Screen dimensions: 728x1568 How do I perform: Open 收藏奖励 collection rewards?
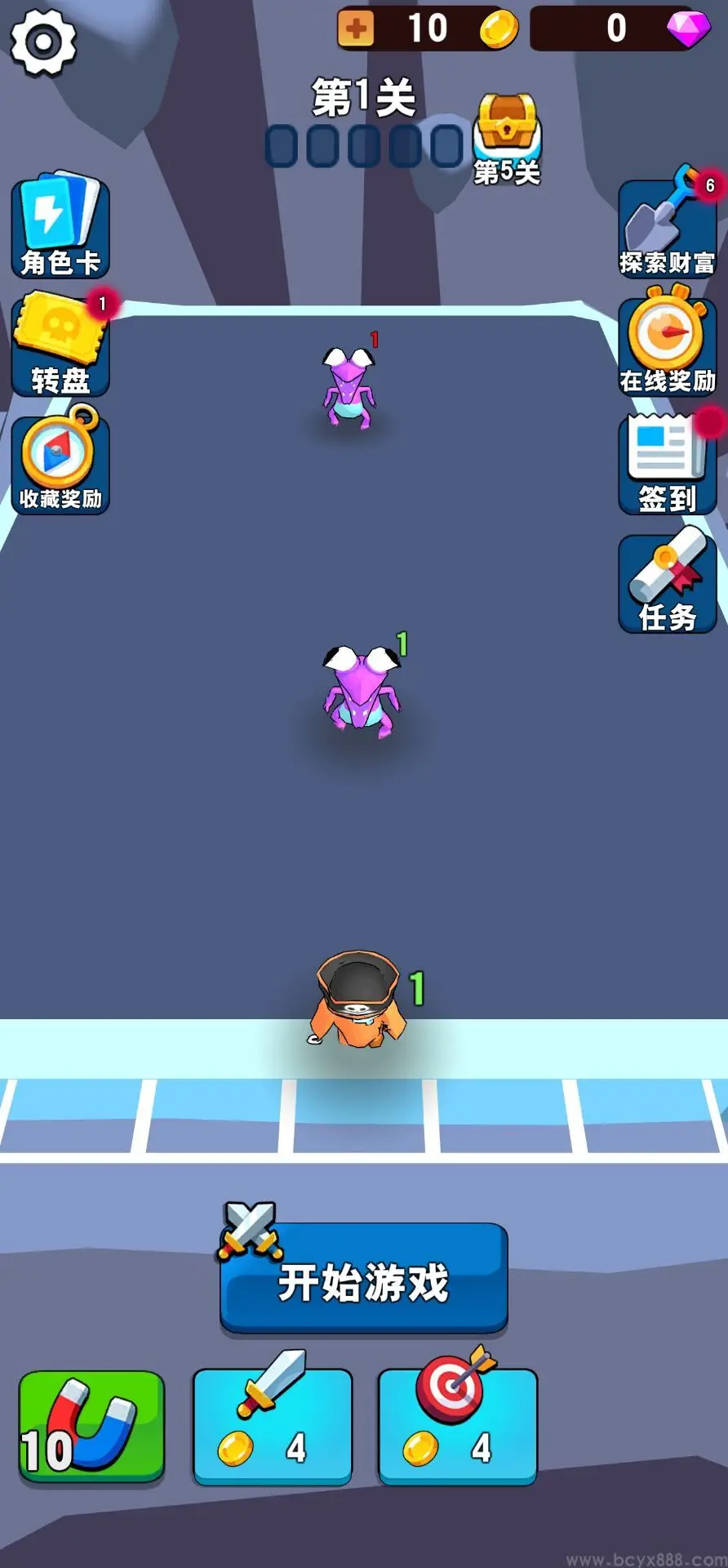(60, 463)
